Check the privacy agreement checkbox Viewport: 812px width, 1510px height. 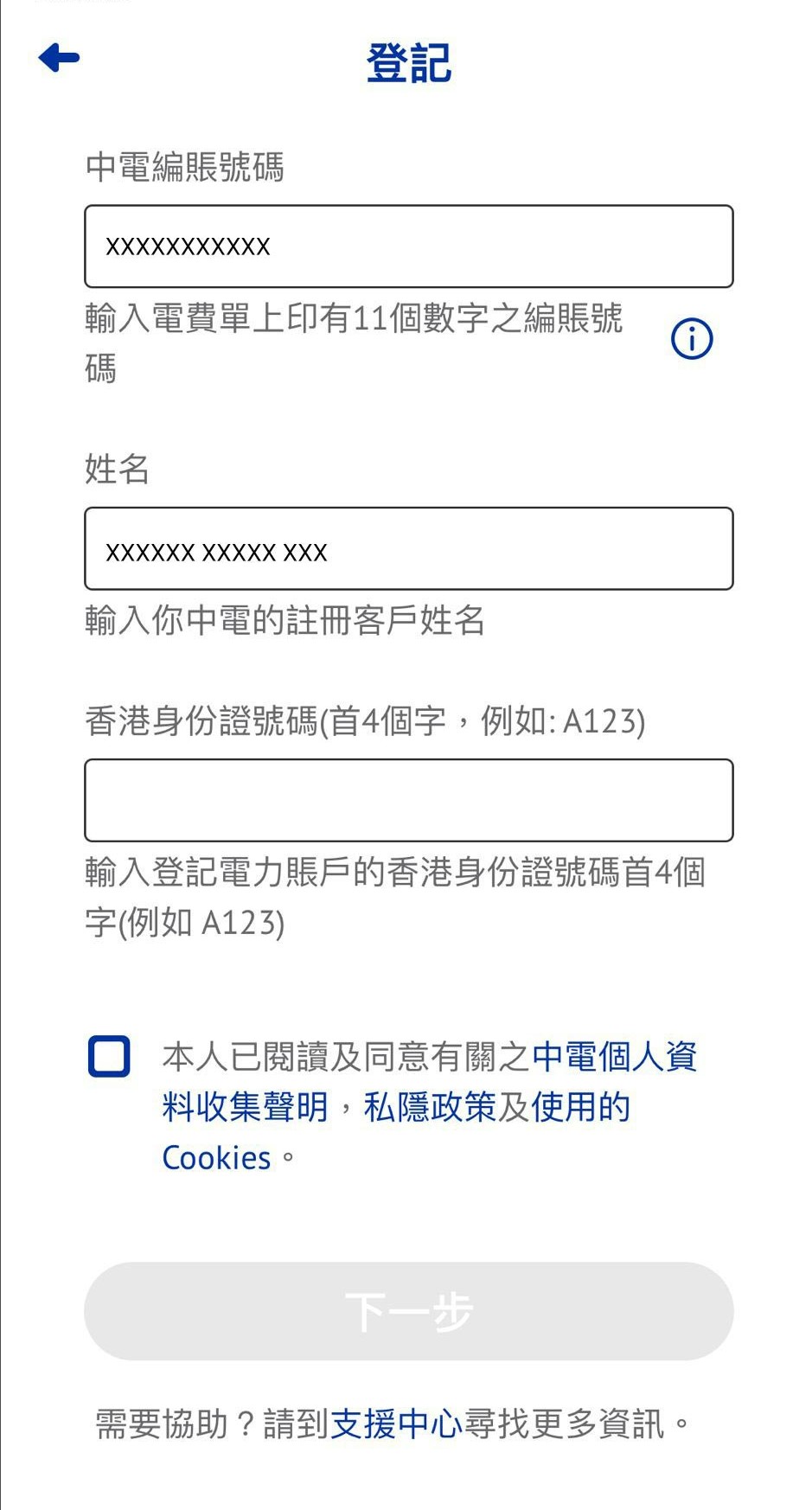pos(109,1056)
